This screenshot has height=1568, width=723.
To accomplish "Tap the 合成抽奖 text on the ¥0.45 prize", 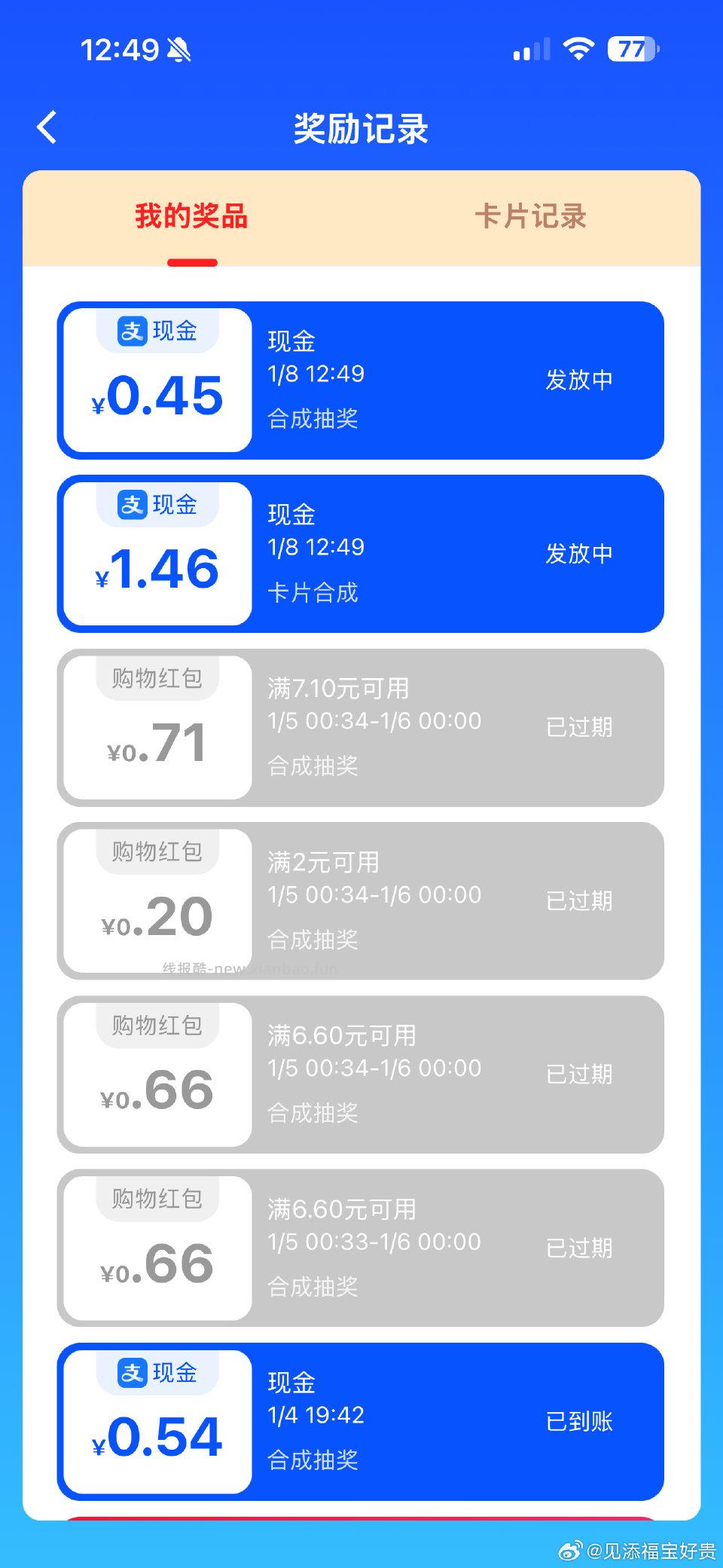I will point(313,420).
